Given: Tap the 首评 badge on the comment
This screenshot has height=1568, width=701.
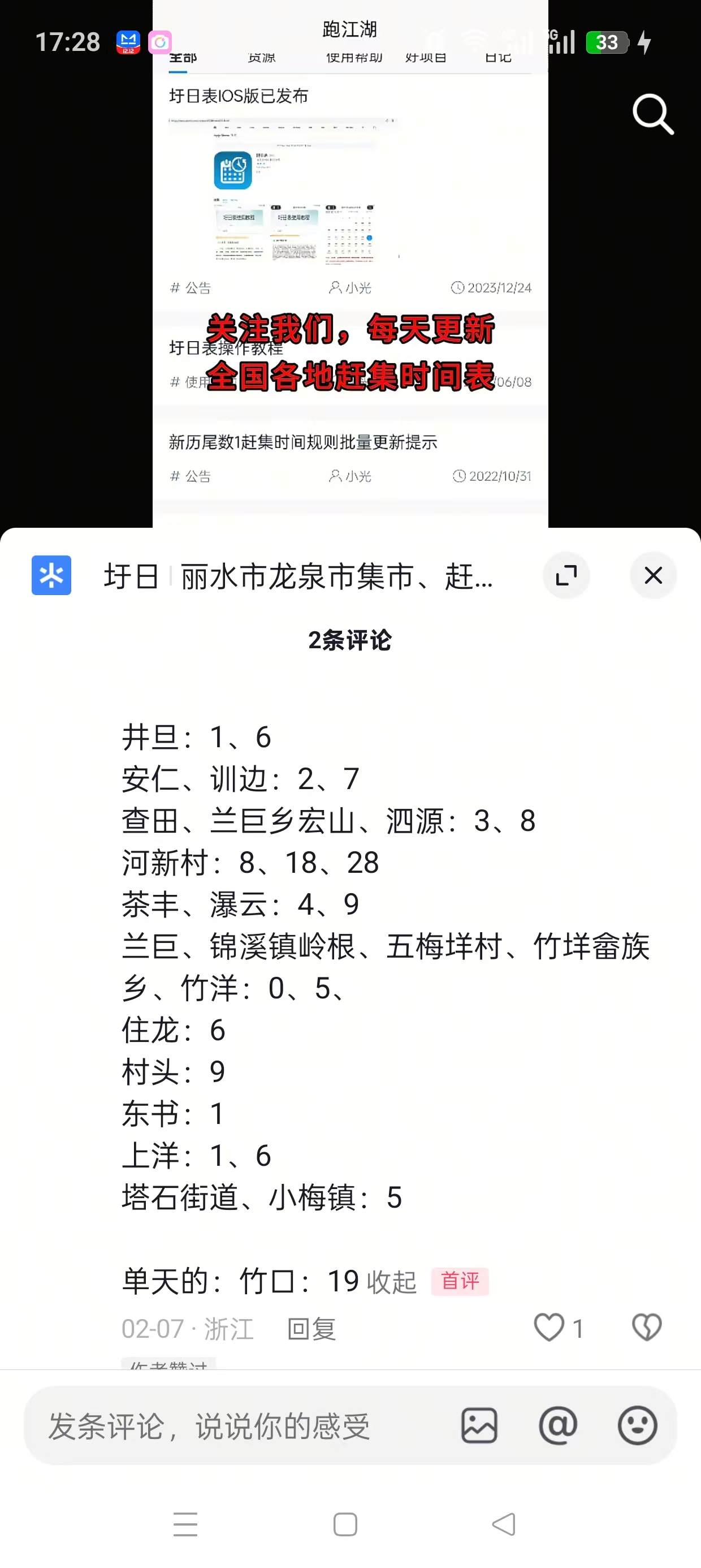Looking at the screenshot, I should click(x=461, y=1282).
